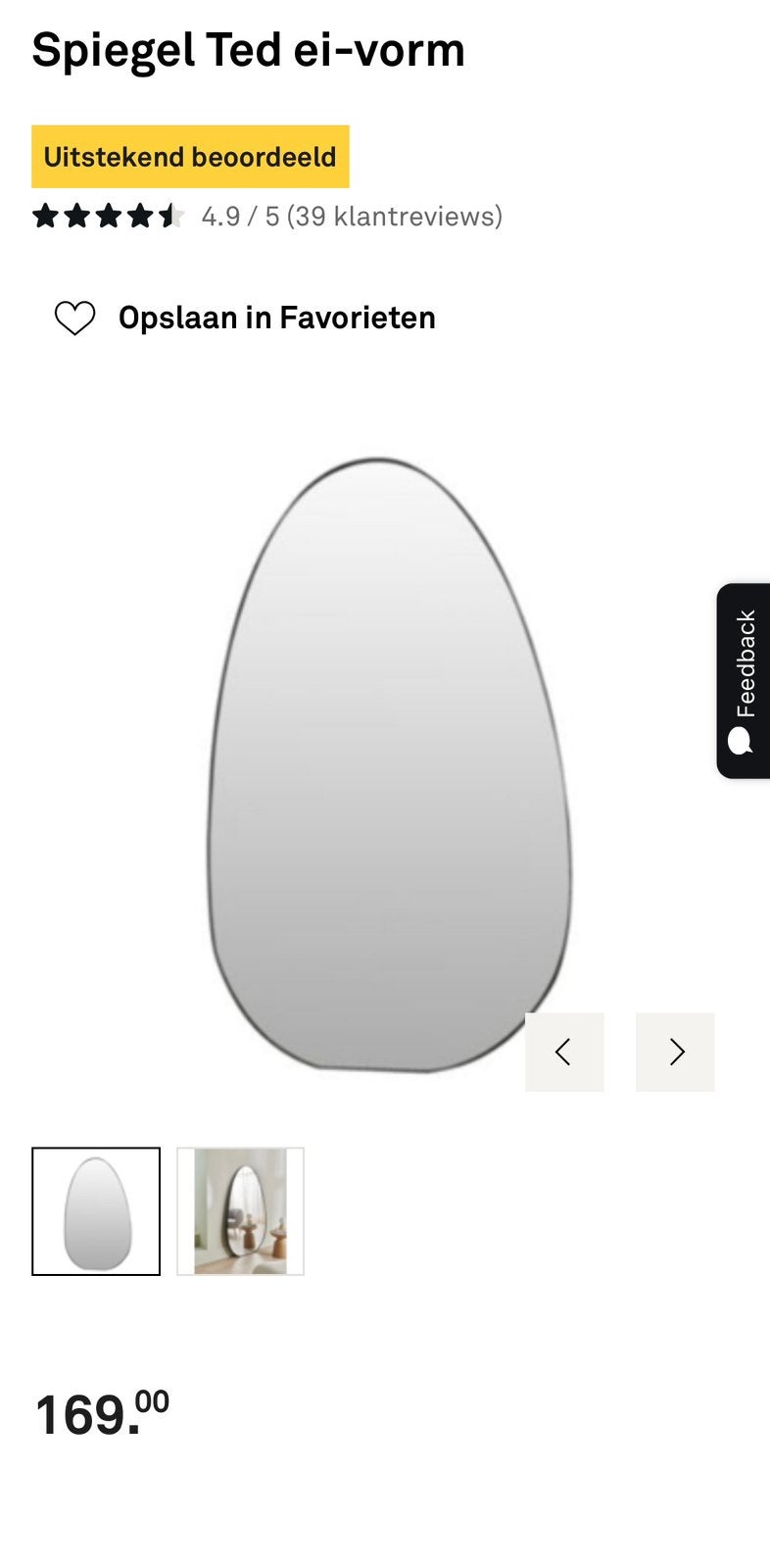
Task: Show the next product image
Action: pyautogui.click(x=675, y=1052)
